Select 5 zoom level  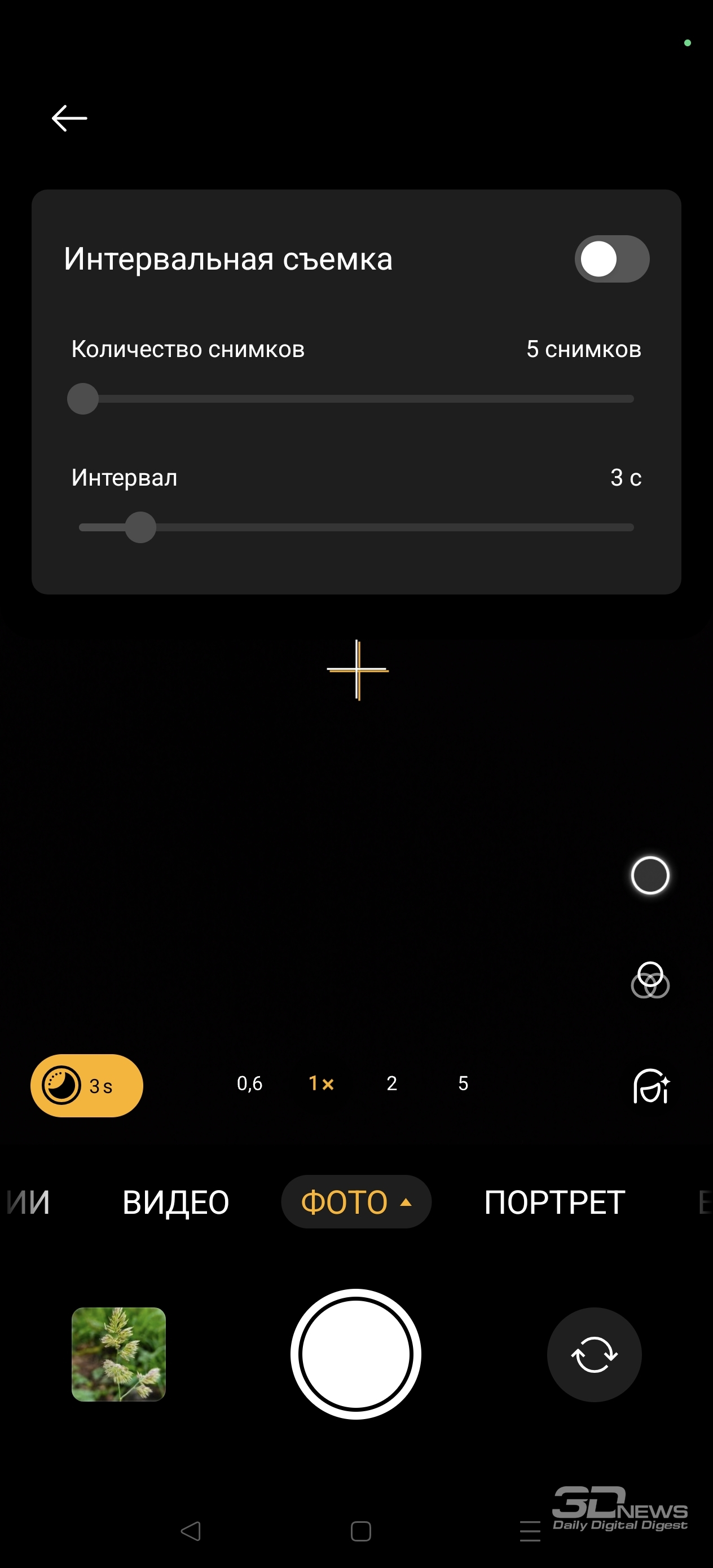463,1083
